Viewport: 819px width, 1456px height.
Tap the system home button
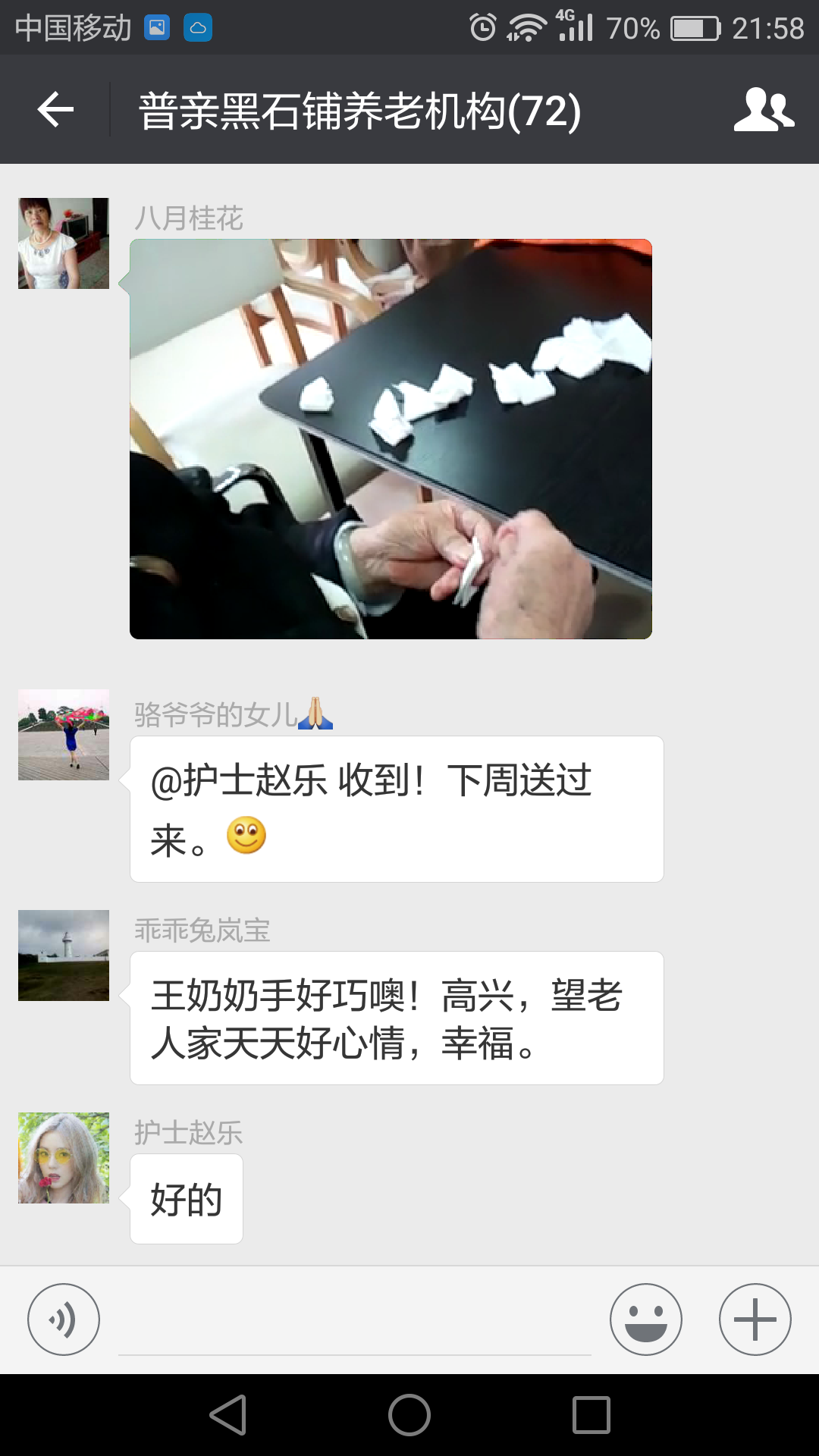(409, 1415)
